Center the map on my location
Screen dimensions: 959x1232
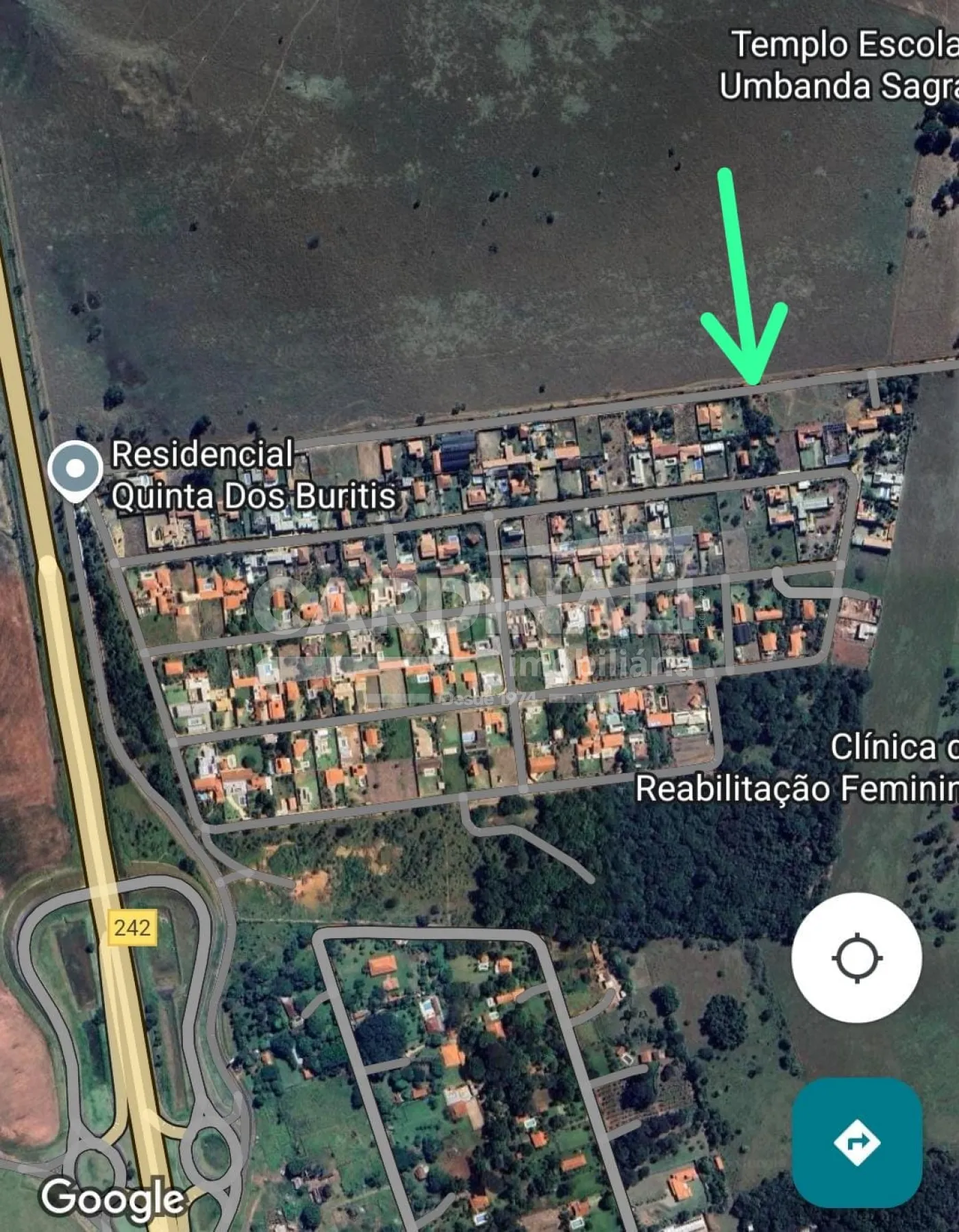[856, 957]
